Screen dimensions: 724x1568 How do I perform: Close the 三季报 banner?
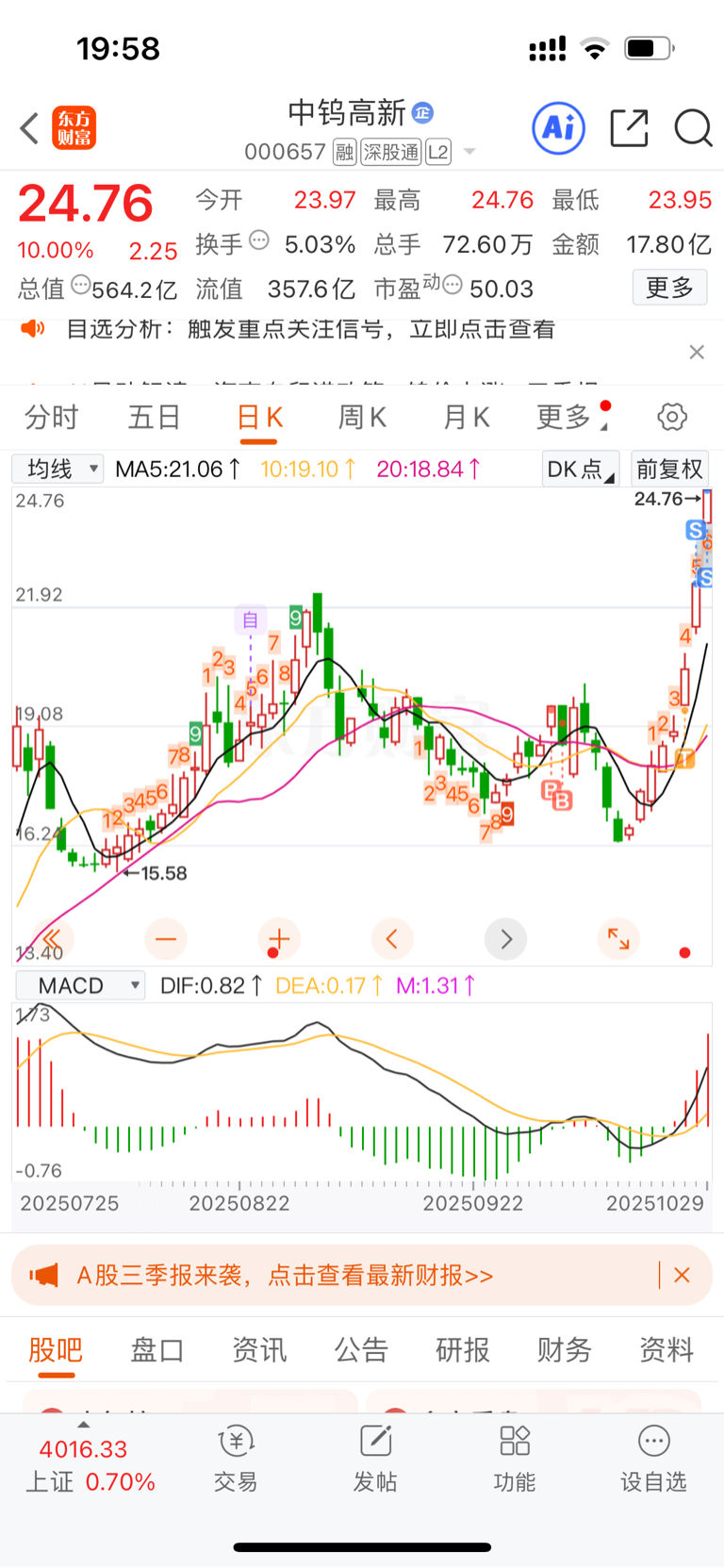tap(683, 1276)
